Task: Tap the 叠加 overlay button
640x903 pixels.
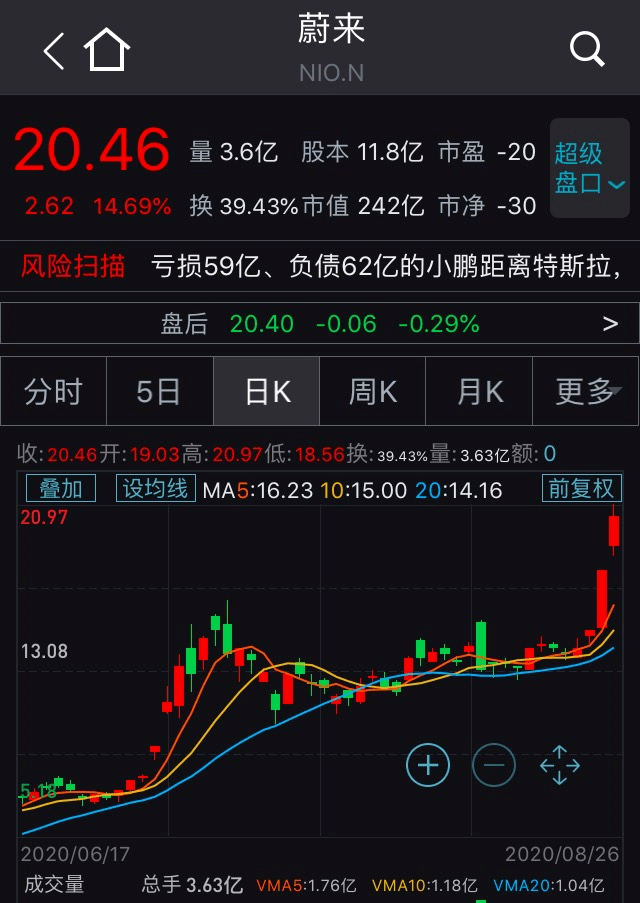Action: coord(61,488)
